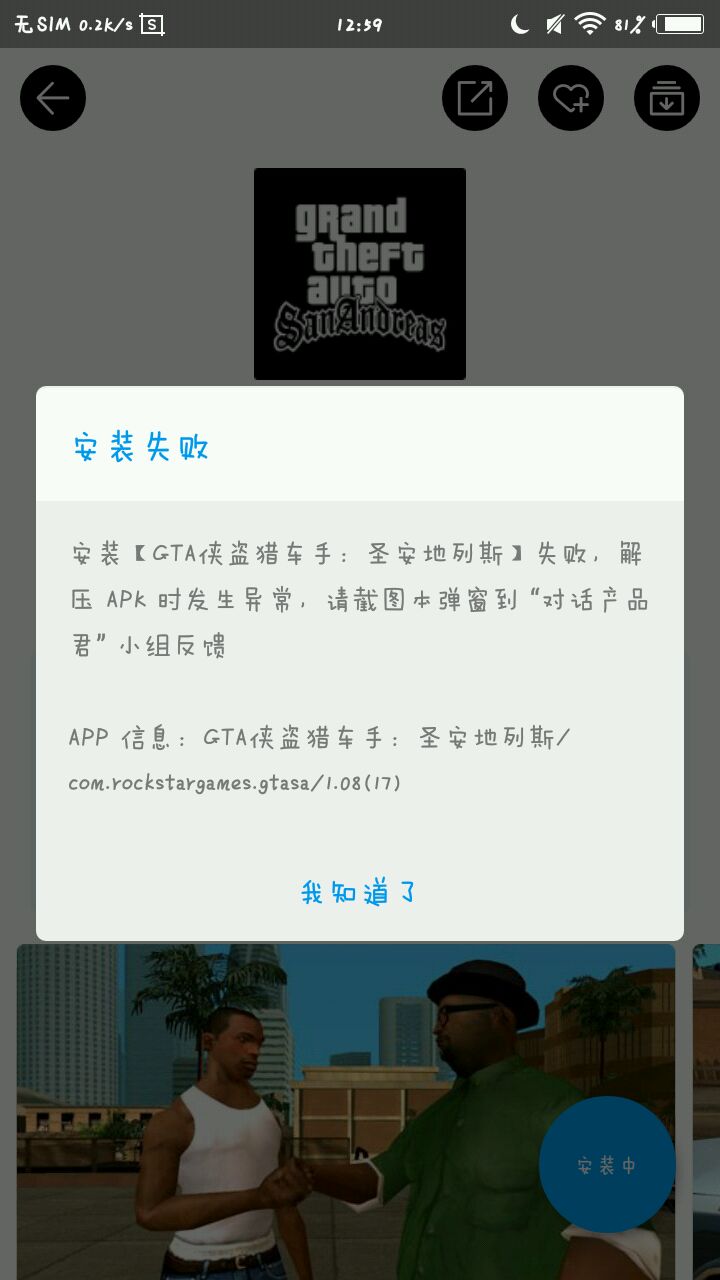Open the share icon

click(x=475, y=98)
